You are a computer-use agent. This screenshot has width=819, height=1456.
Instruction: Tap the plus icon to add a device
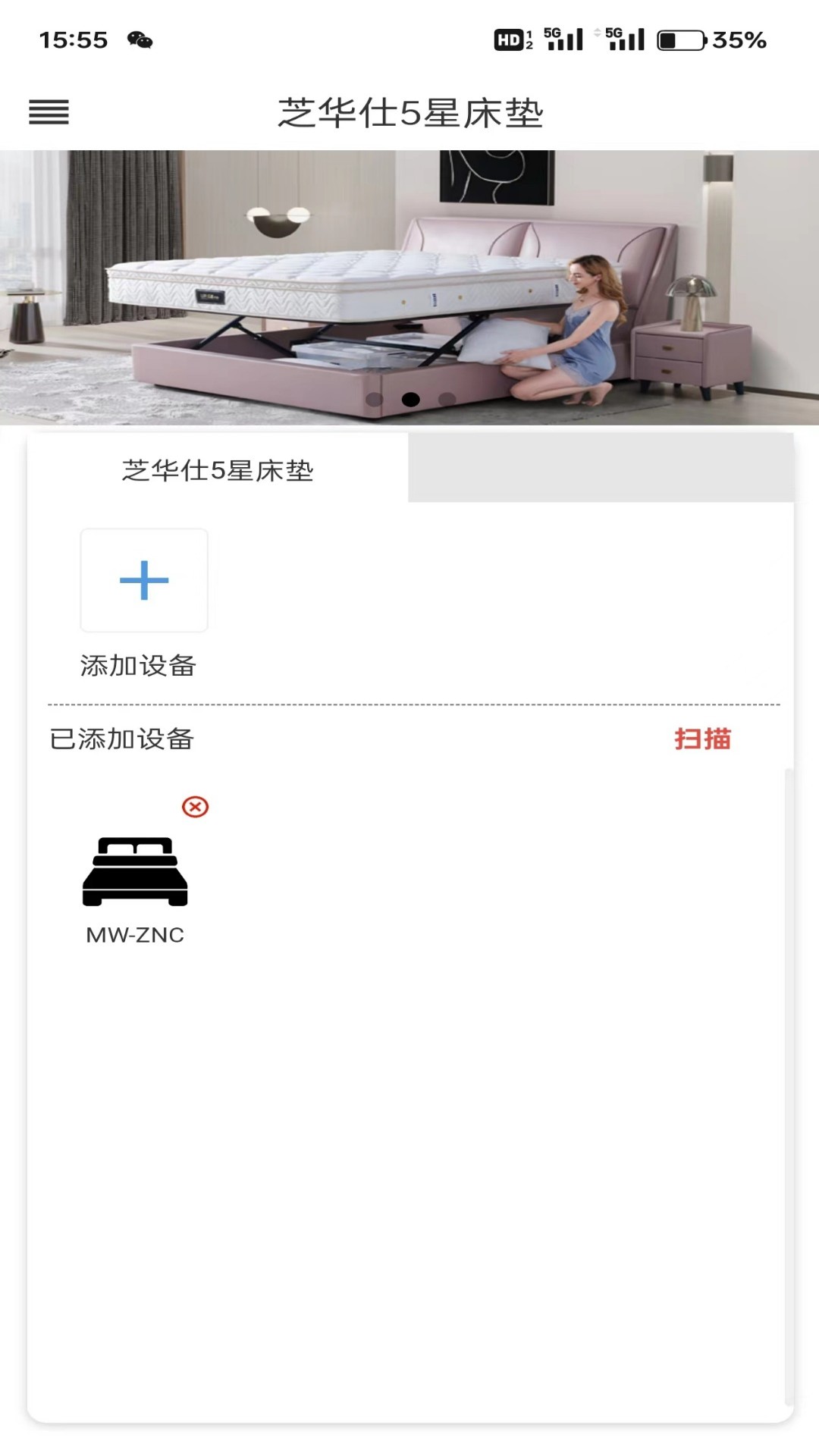pos(143,580)
